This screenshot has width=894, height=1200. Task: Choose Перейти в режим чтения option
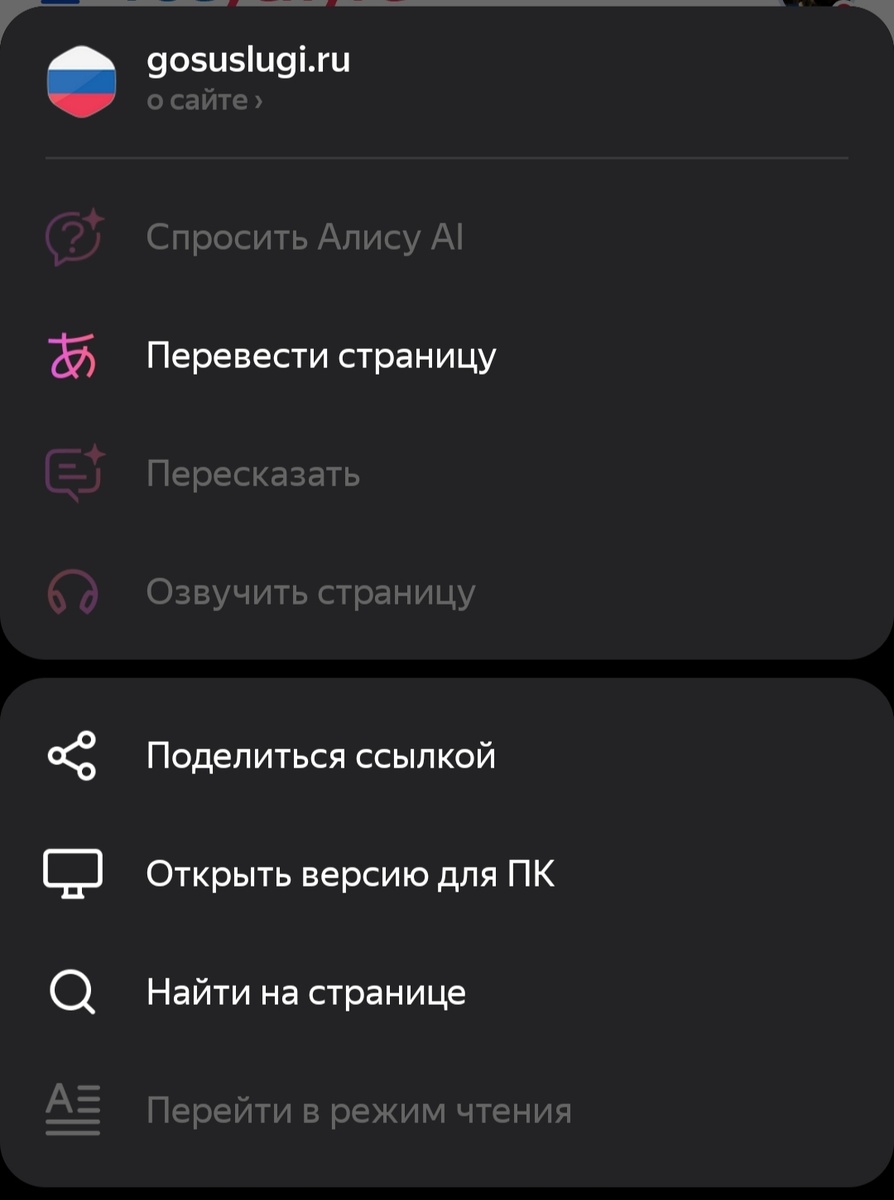[x=357, y=1108]
